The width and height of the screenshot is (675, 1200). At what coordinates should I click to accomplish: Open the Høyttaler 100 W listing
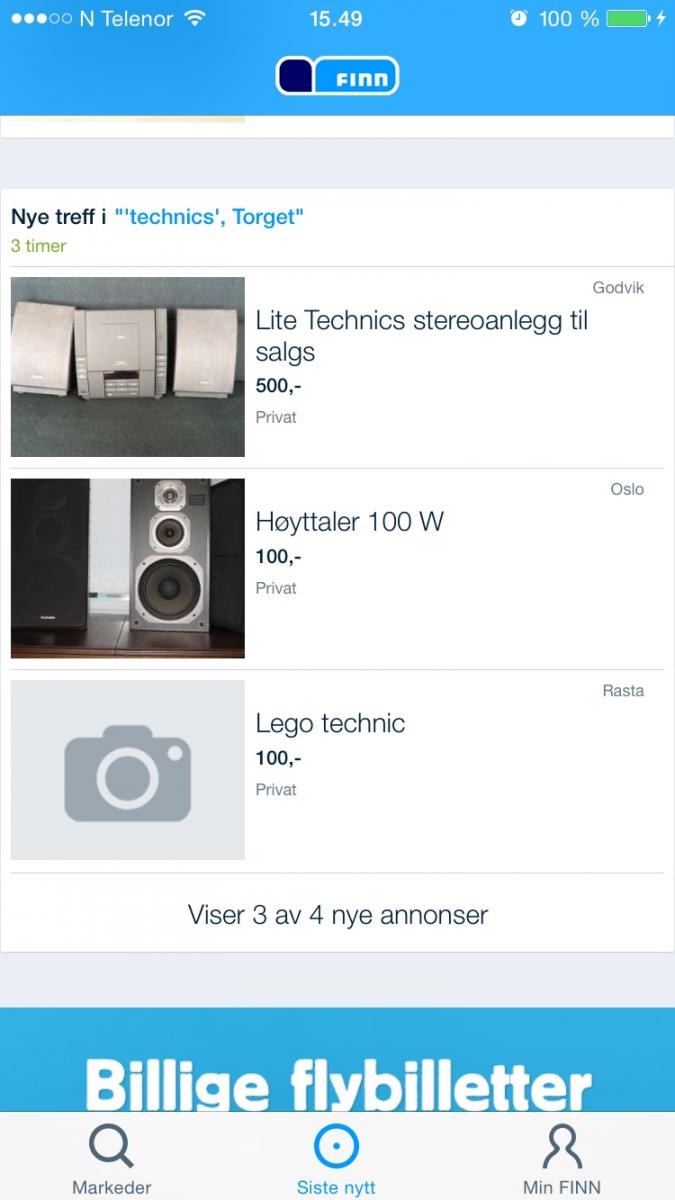coord(349,522)
